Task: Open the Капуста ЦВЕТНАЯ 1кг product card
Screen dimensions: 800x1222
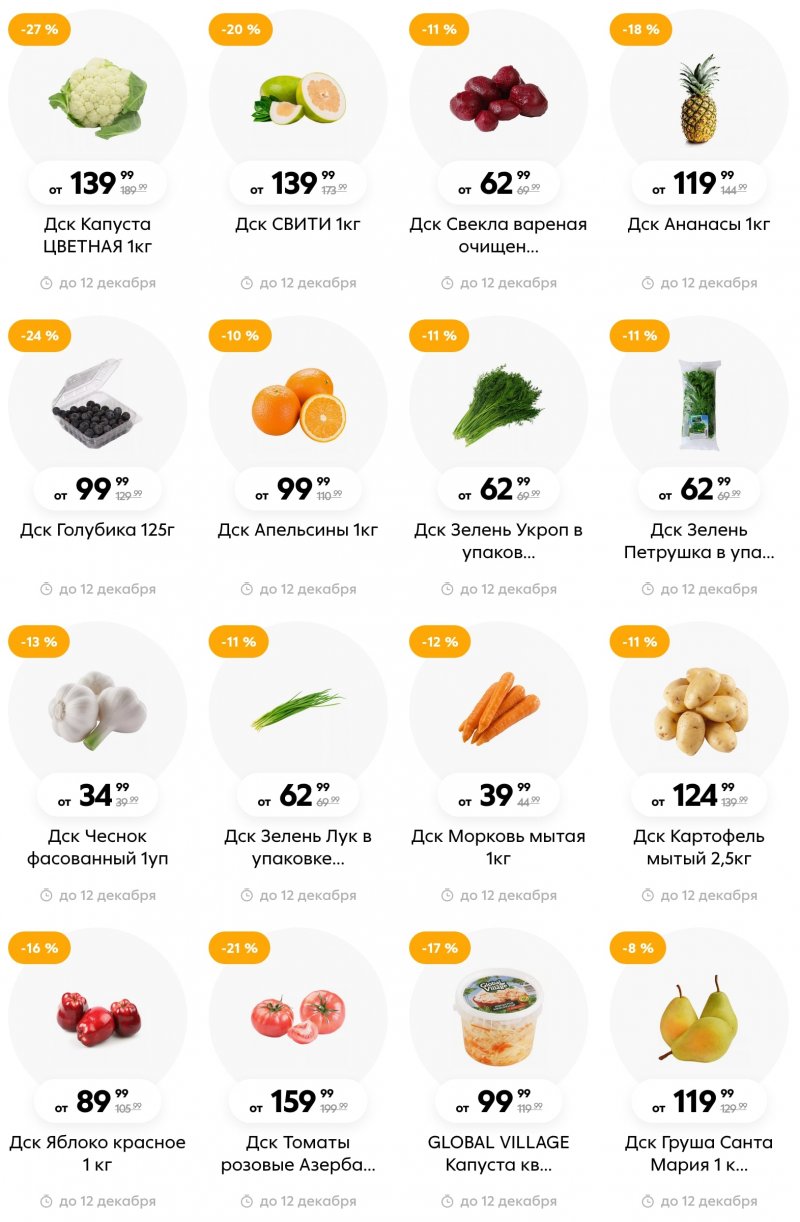Action: [98, 100]
